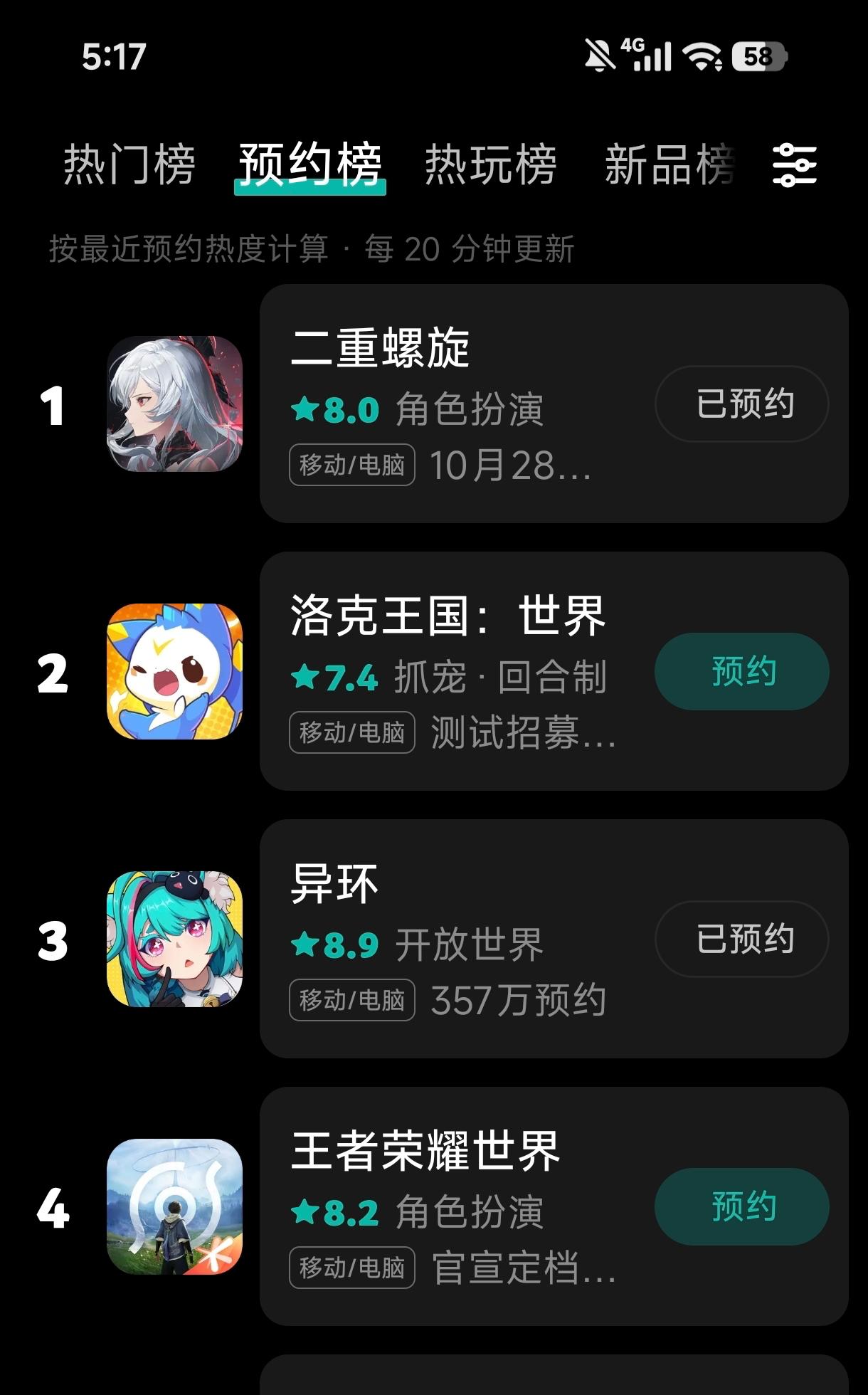Select the 预约榜 tab
This screenshot has height=1395, width=868.
pos(309,164)
